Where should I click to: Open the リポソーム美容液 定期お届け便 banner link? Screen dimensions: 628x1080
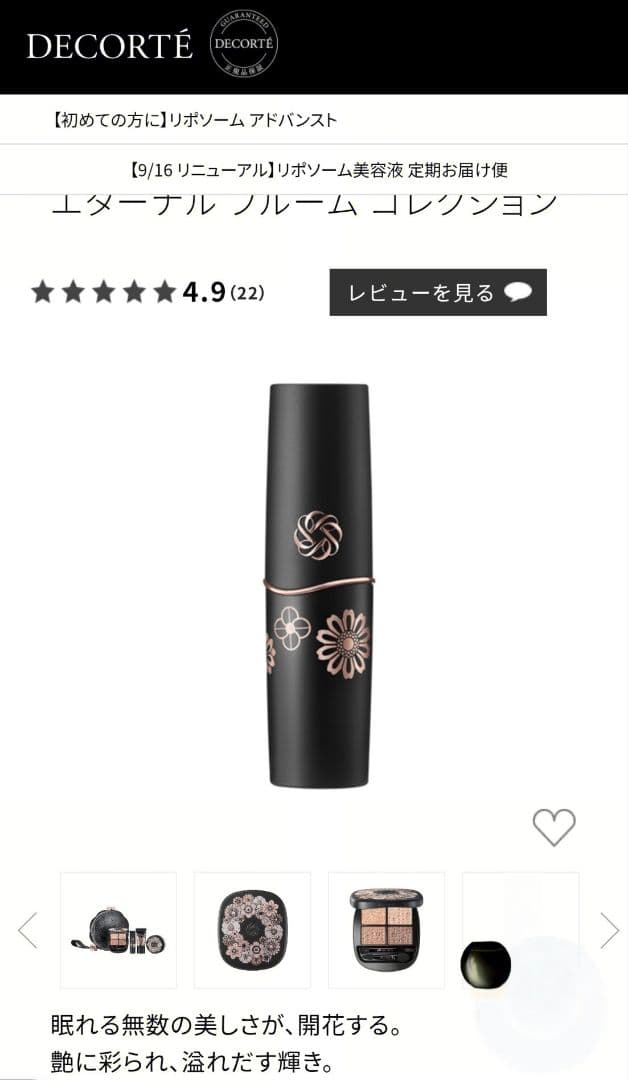coord(318,170)
